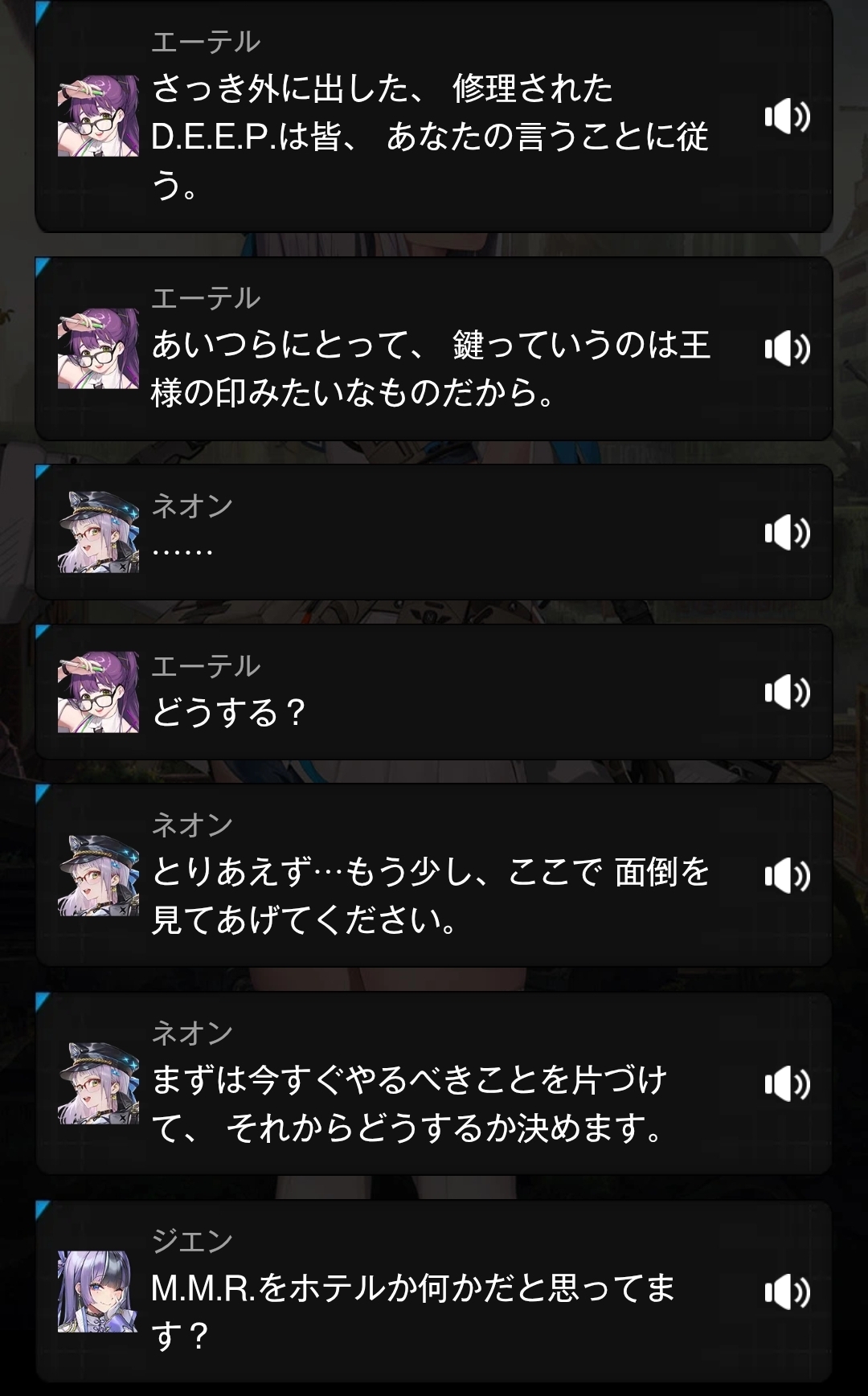
Task: Play voice for エーテル's 'あいつらにとって' line
Action: pos(787,349)
